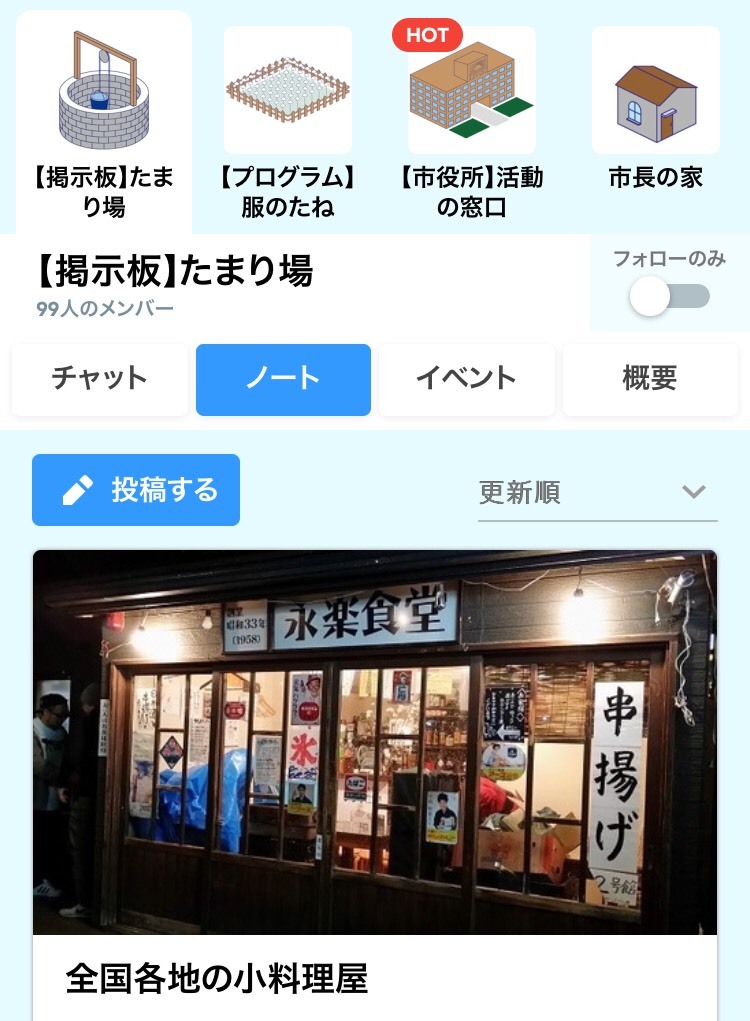The width and height of the screenshot is (750, 1021).
Task: Expand the 更新順 sort dropdown
Action: pyautogui.click(x=597, y=492)
